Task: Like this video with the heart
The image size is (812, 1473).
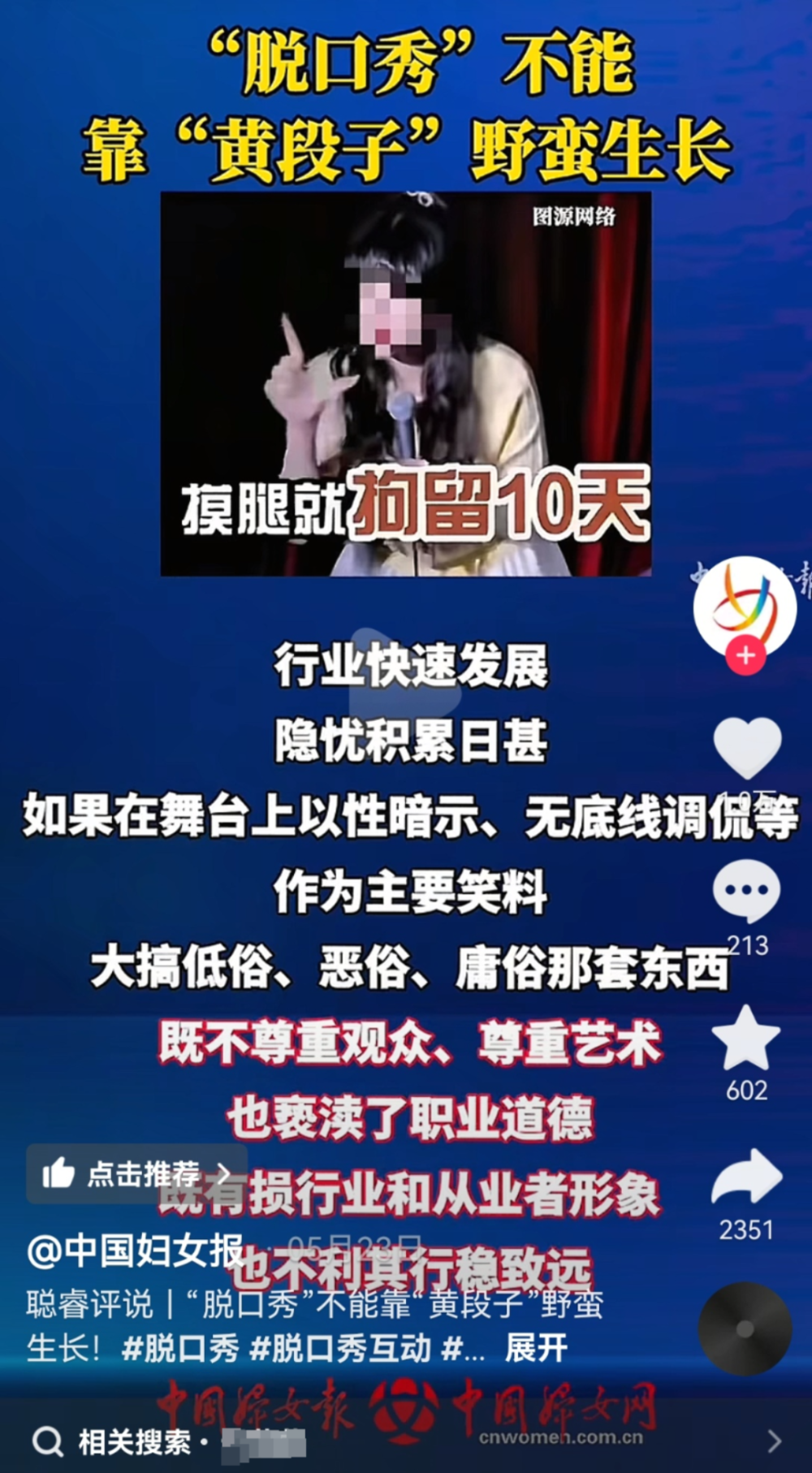Action: click(746, 747)
